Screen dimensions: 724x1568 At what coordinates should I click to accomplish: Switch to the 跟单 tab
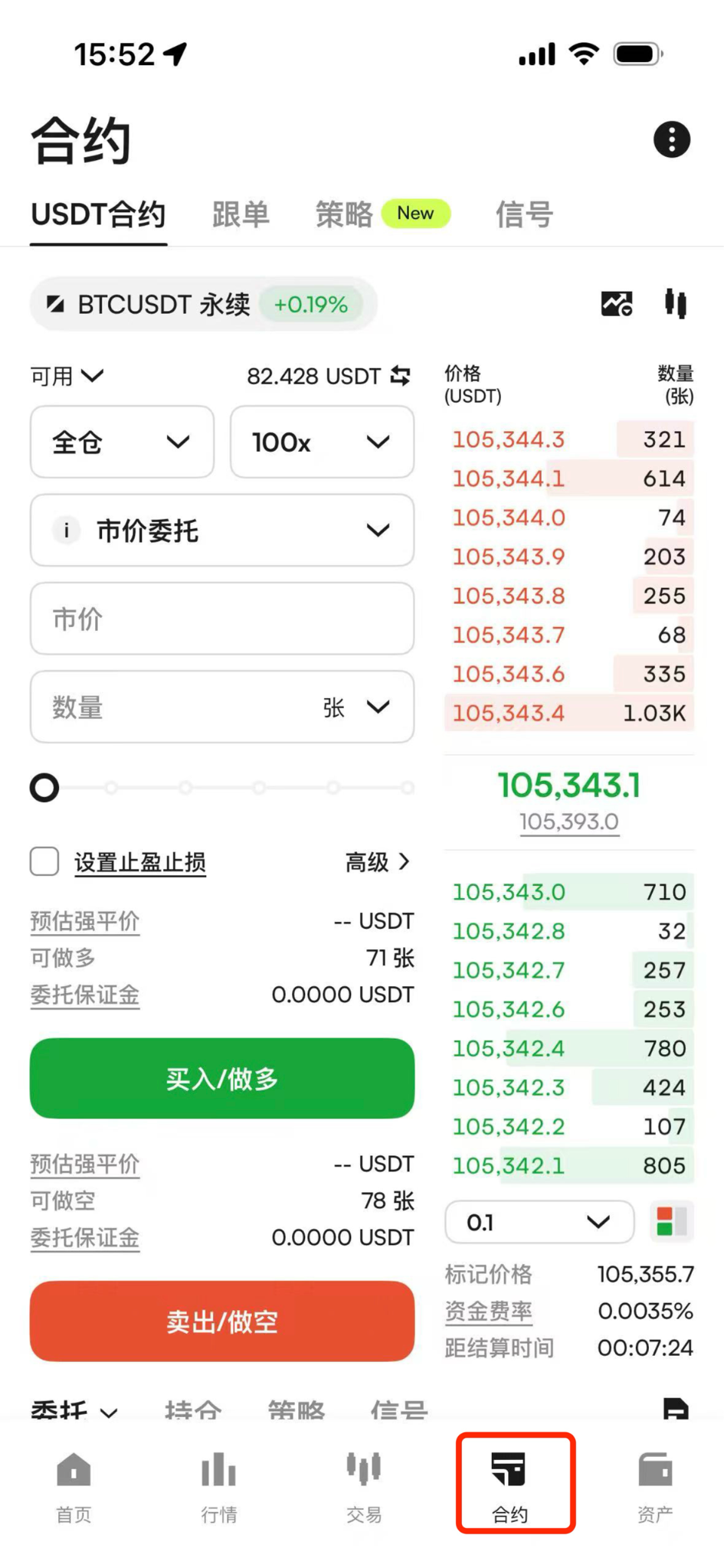[241, 214]
